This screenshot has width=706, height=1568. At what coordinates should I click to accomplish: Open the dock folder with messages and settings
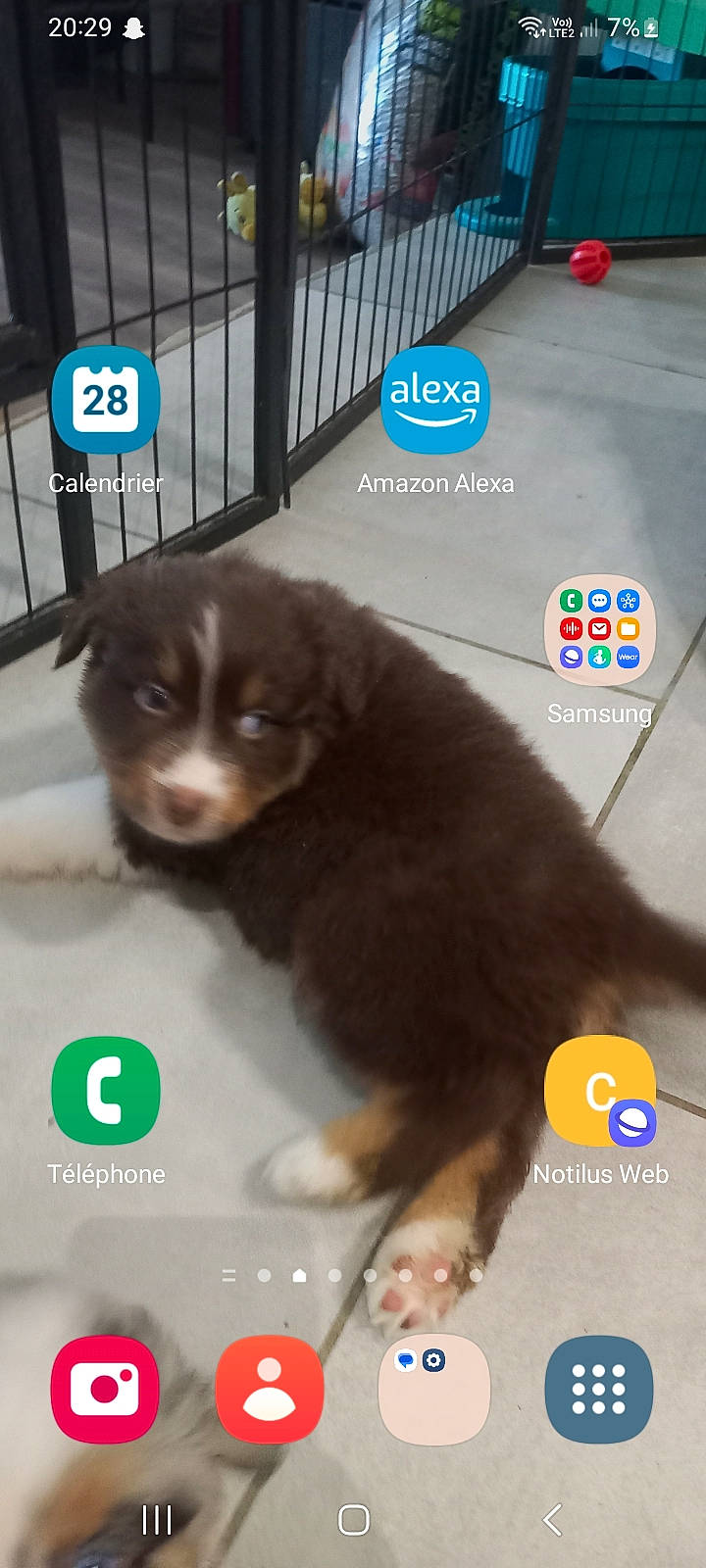(434, 1389)
